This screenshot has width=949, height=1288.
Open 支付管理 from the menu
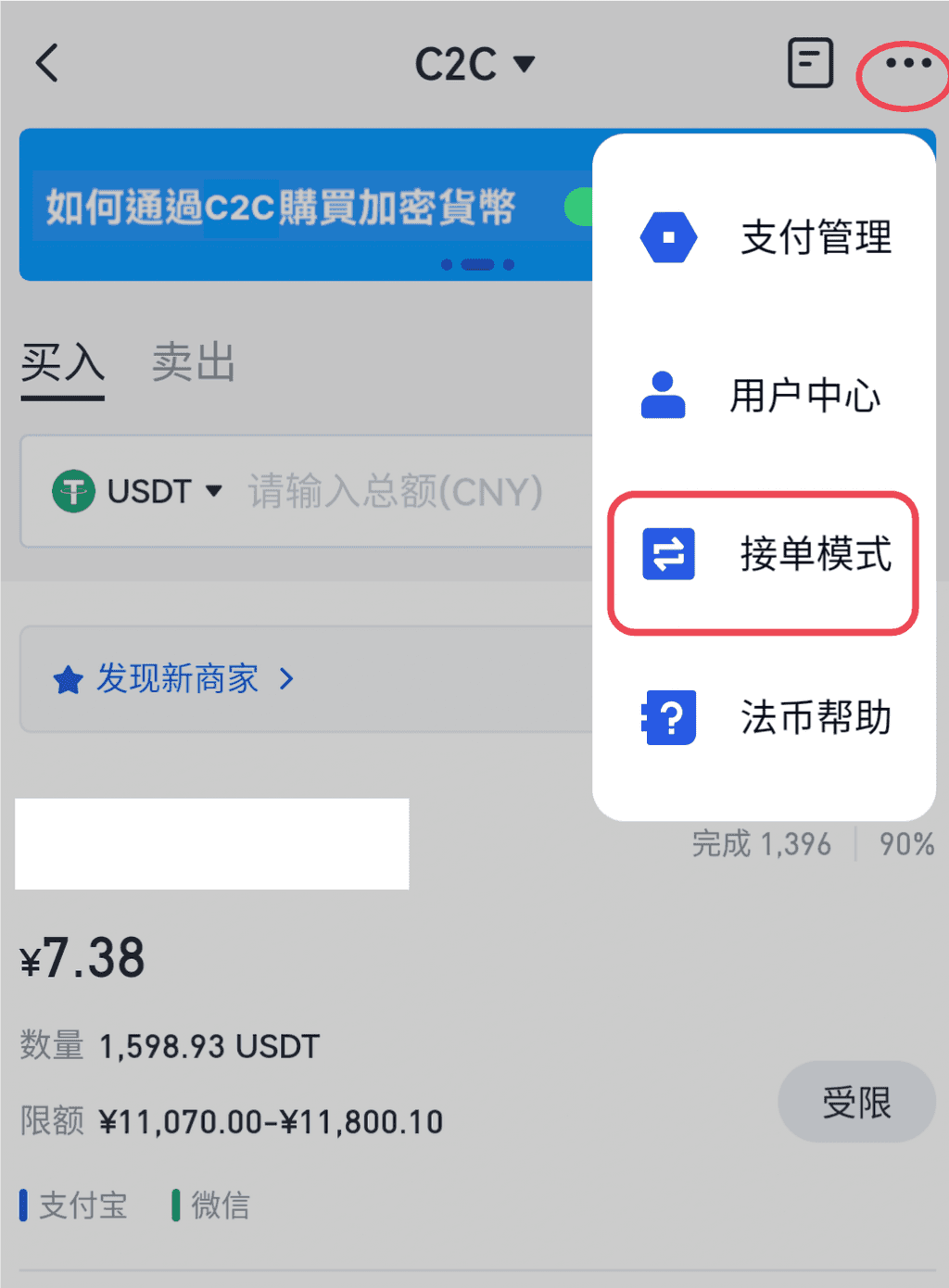pos(765,237)
